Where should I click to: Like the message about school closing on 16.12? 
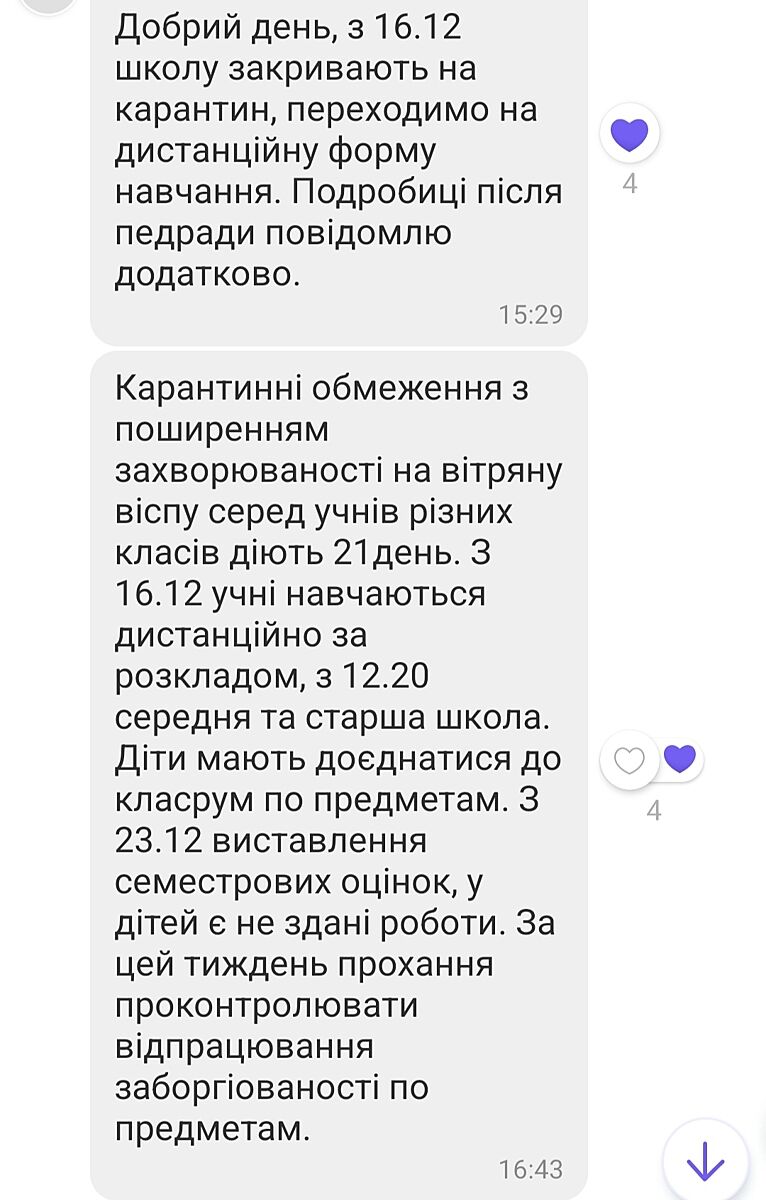(629, 134)
